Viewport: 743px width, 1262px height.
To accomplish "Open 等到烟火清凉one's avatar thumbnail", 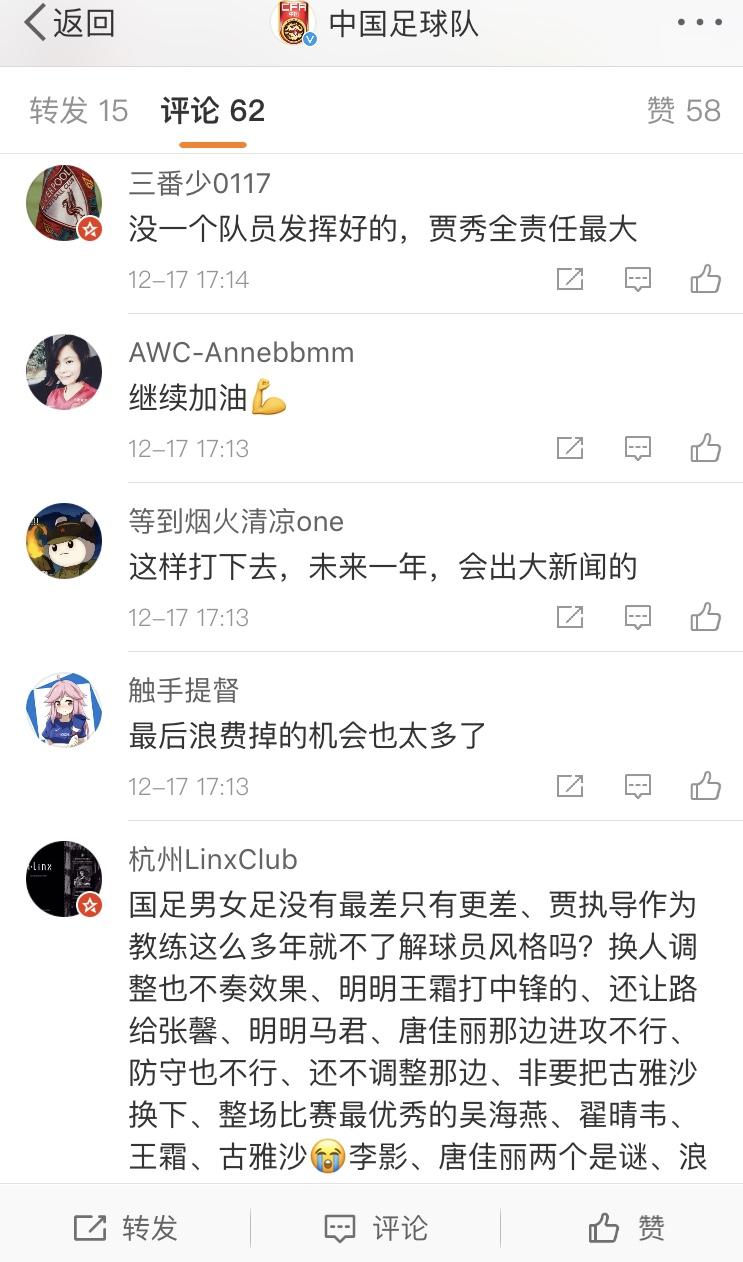I will coord(63,541).
